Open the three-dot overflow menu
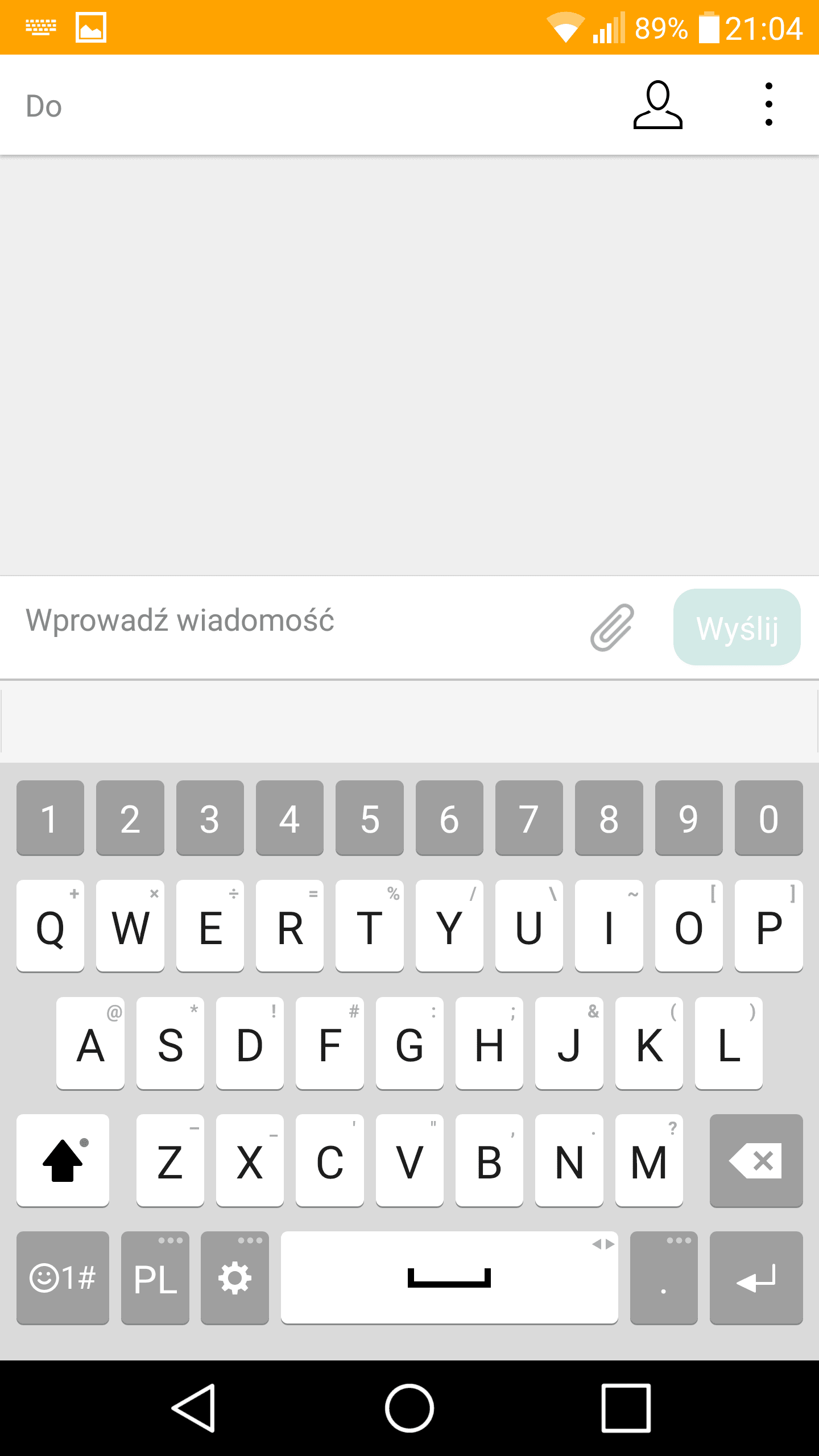The width and height of the screenshot is (819, 1456). tap(769, 105)
